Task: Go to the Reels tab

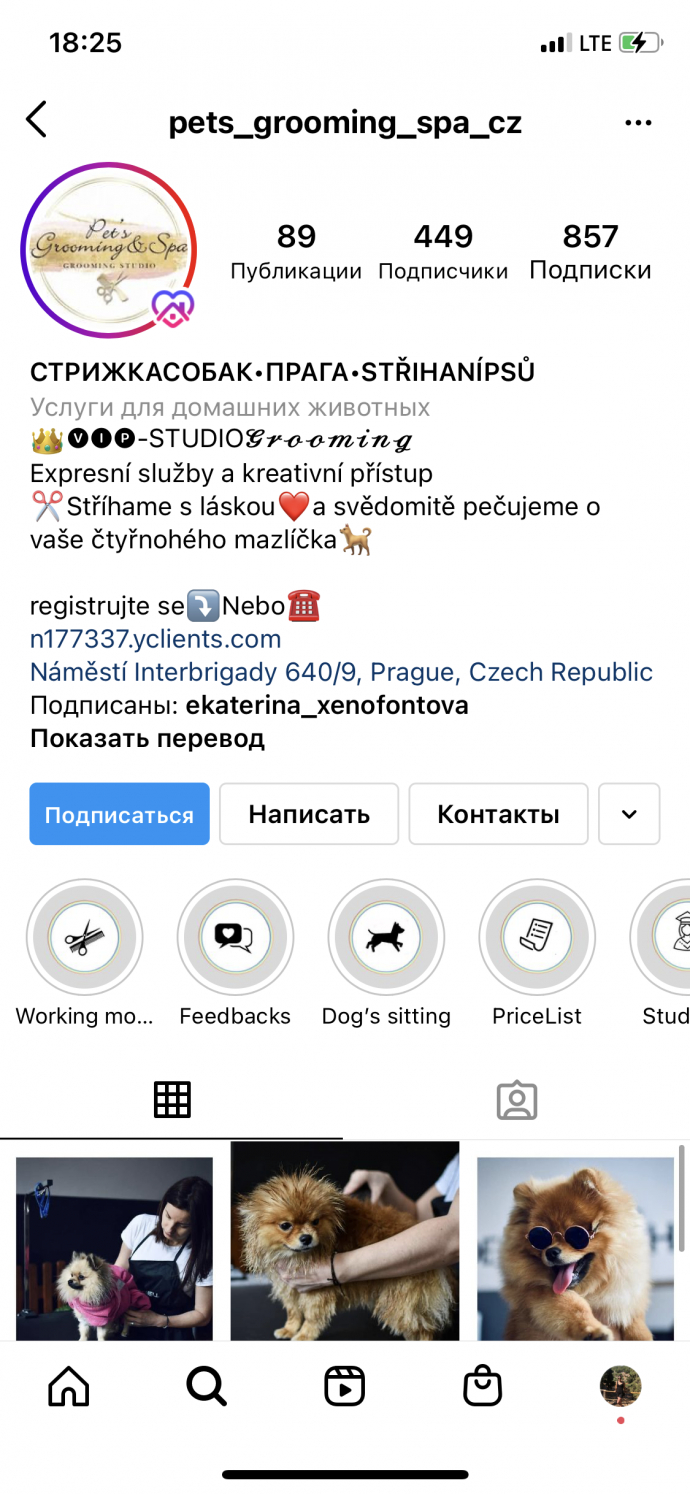Action: click(345, 1386)
